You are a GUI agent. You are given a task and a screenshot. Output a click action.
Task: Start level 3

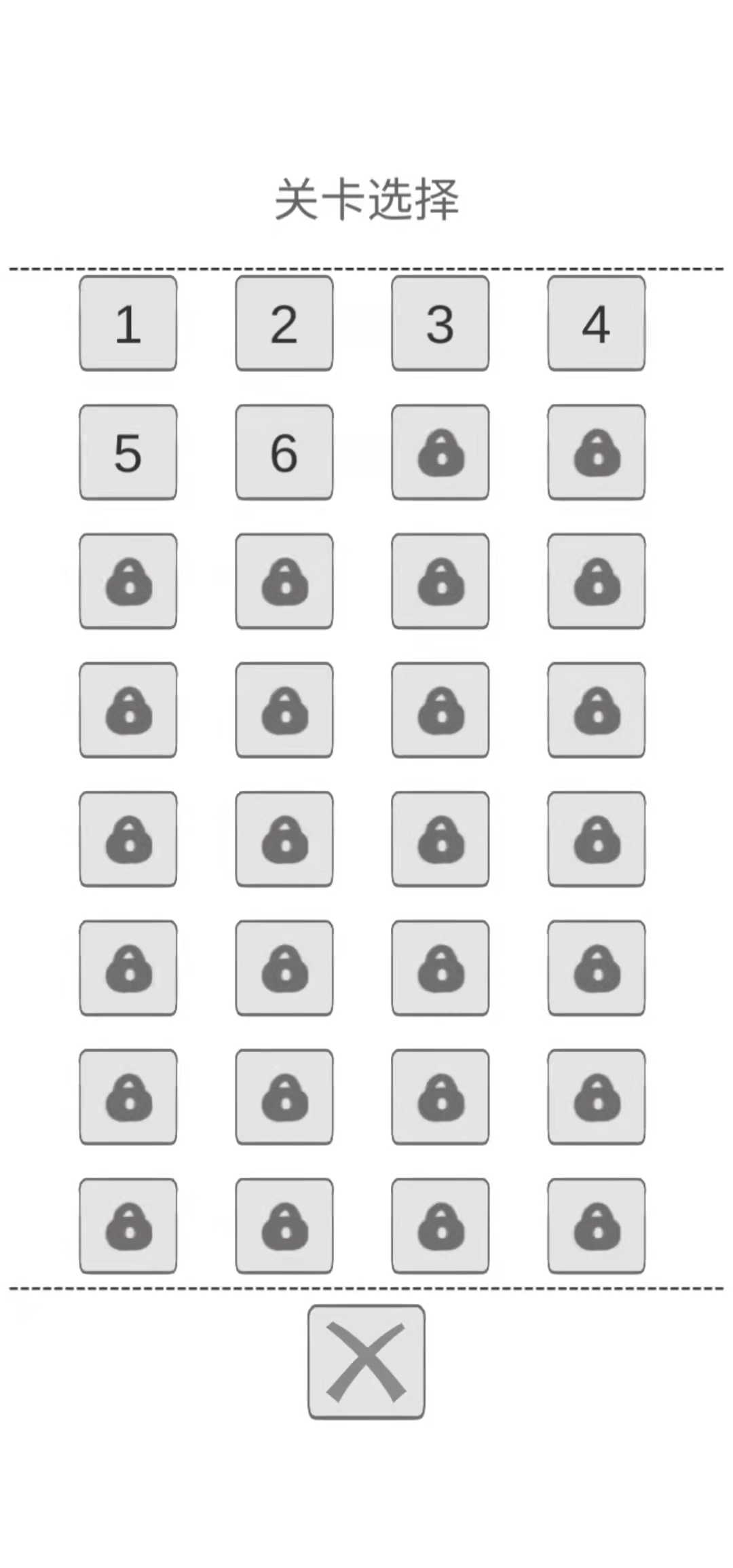[x=440, y=323]
